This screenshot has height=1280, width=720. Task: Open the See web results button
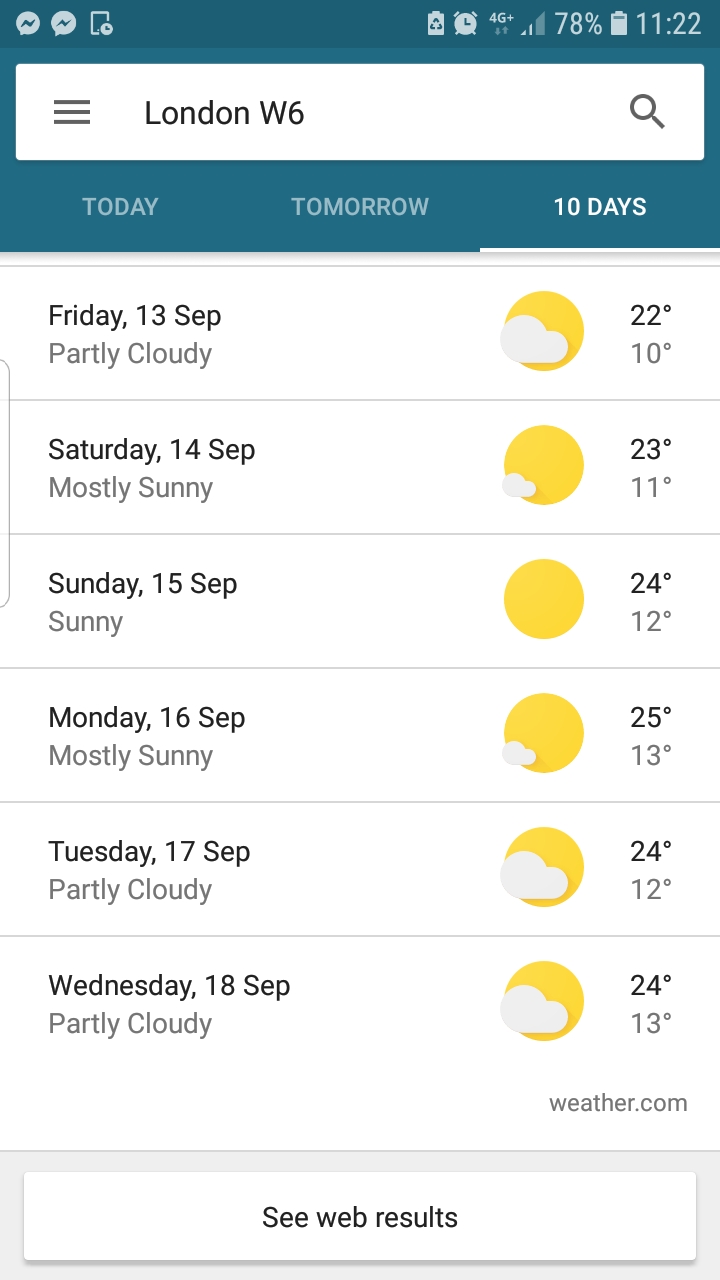(x=360, y=1217)
